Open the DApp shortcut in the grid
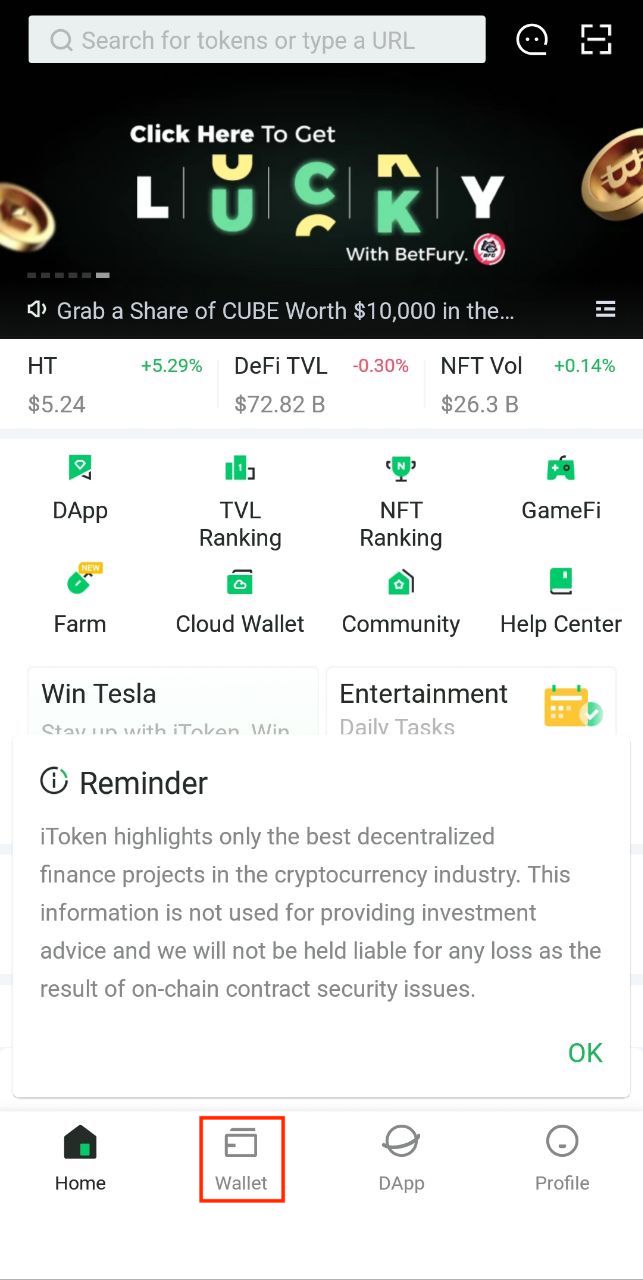Screen dimensions: 643x1280 pos(80,488)
